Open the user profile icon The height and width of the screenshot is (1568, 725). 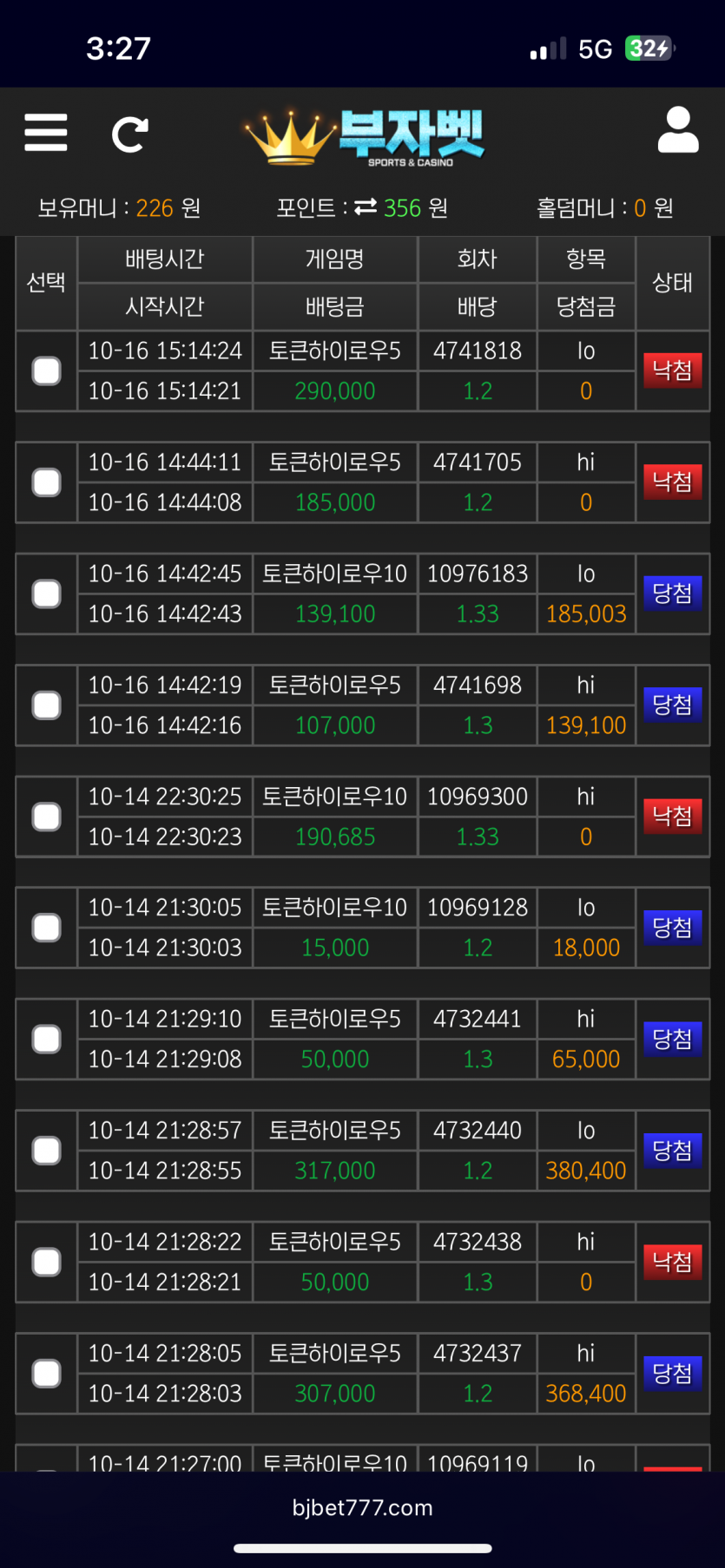[678, 130]
